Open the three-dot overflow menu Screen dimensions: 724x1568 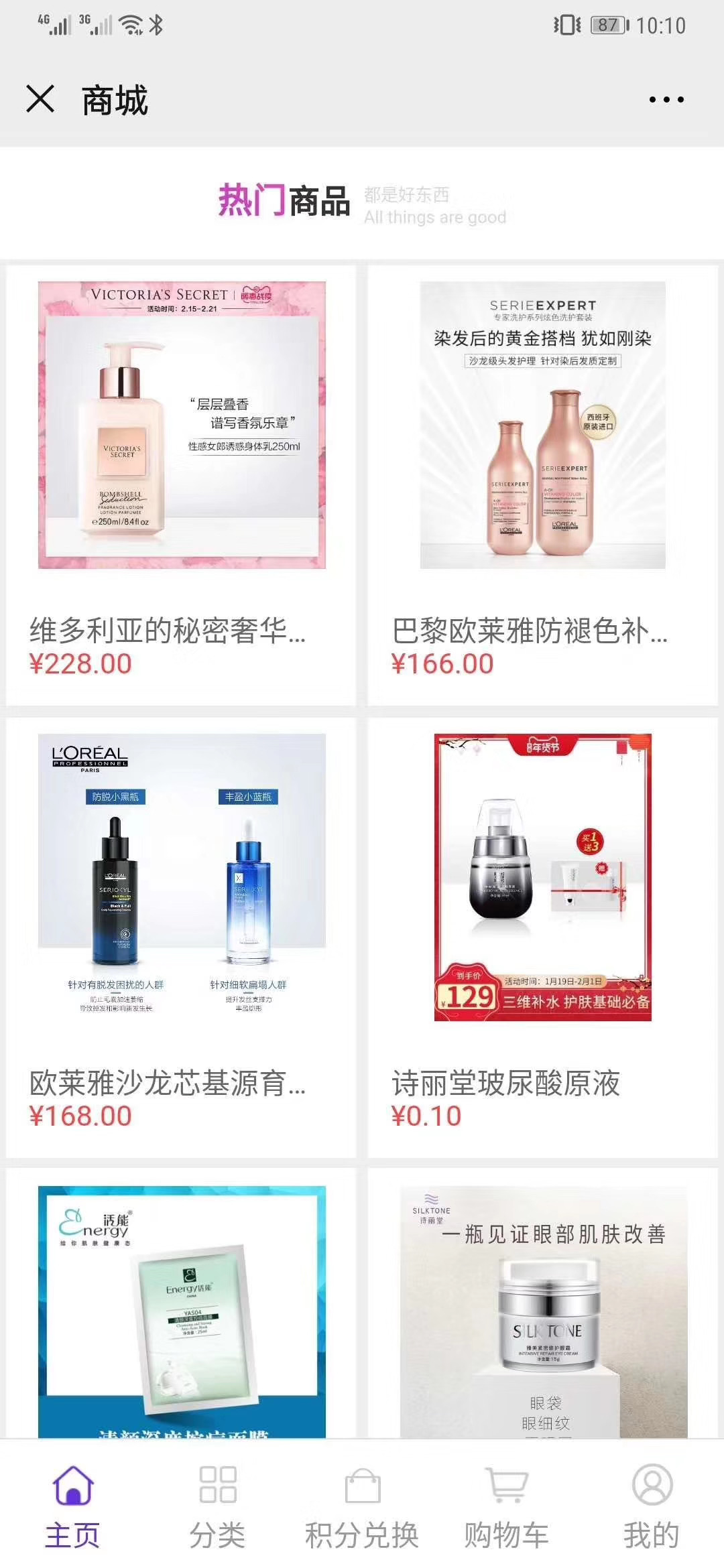coord(666,100)
